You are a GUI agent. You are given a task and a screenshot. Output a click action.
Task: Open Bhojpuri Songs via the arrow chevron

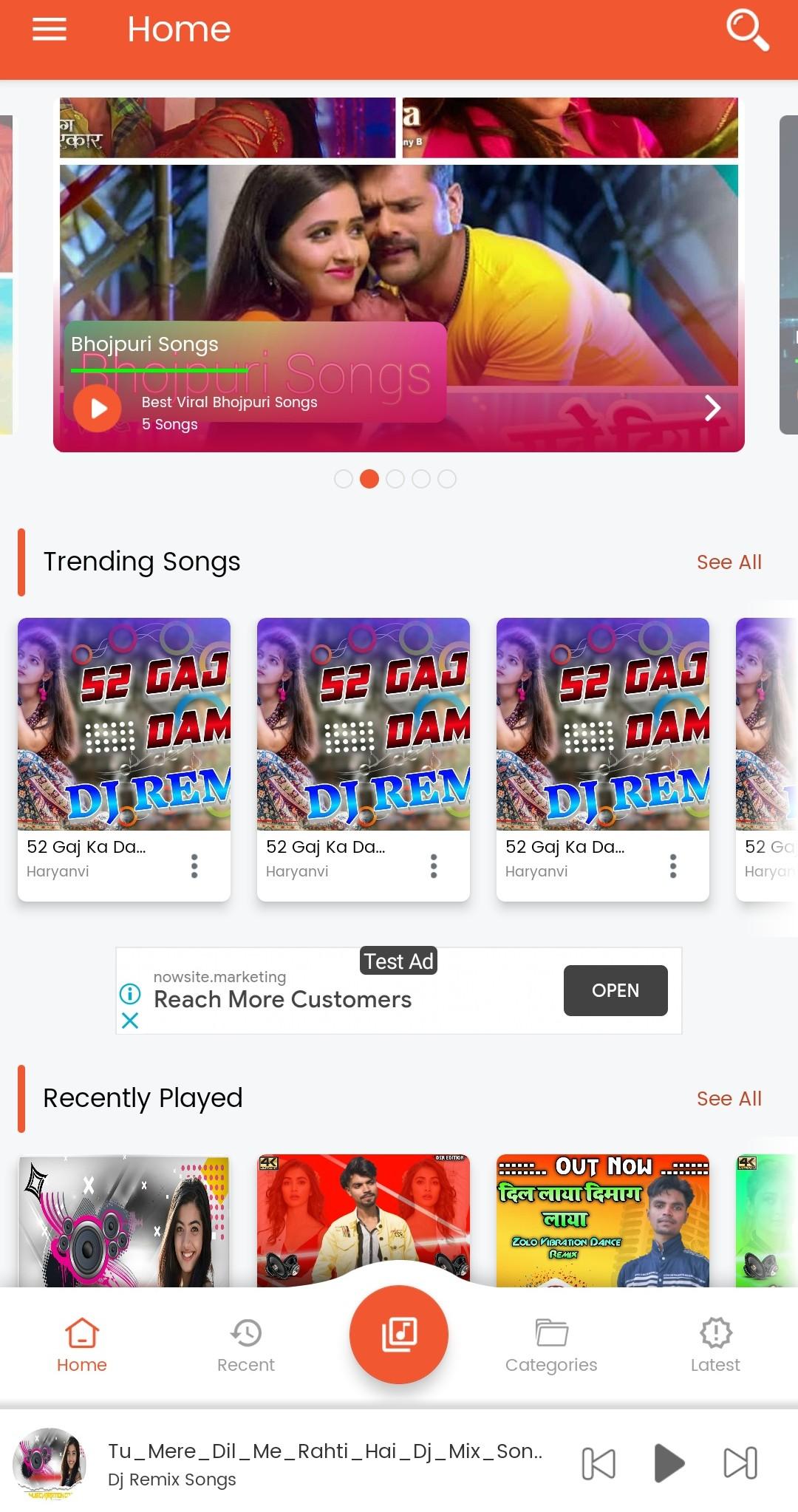click(712, 408)
